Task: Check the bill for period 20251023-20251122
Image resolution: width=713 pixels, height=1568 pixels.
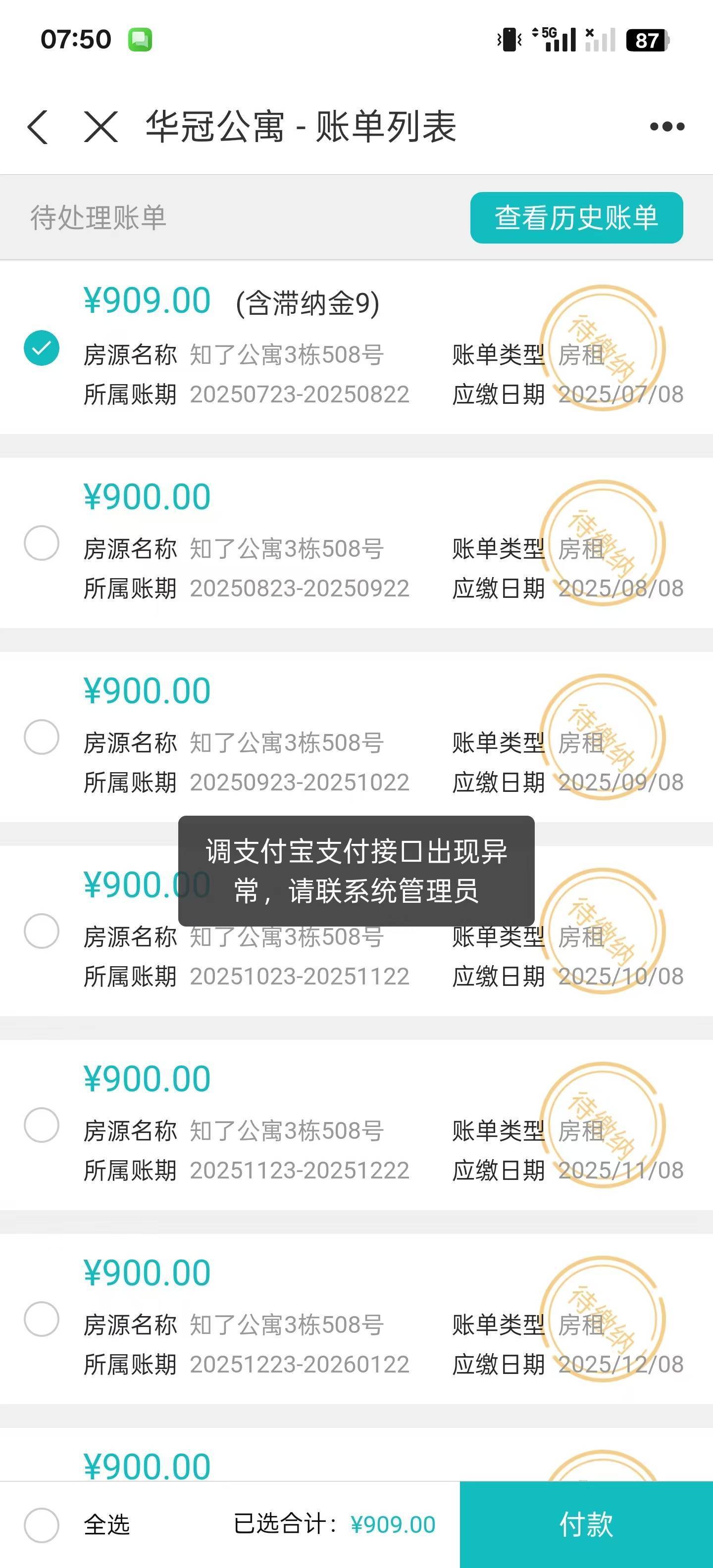Action: [x=42, y=931]
